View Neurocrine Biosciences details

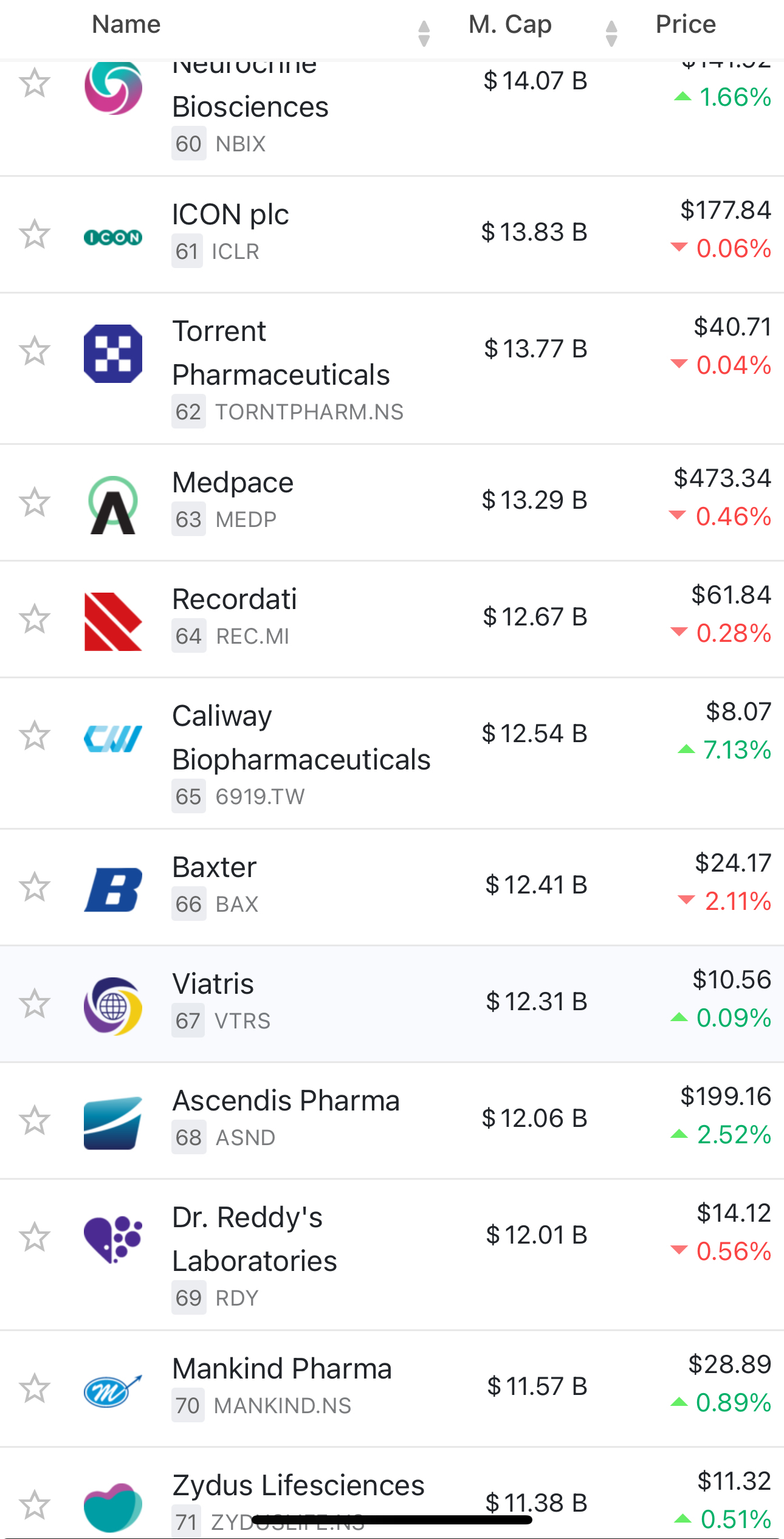[250, 107]
